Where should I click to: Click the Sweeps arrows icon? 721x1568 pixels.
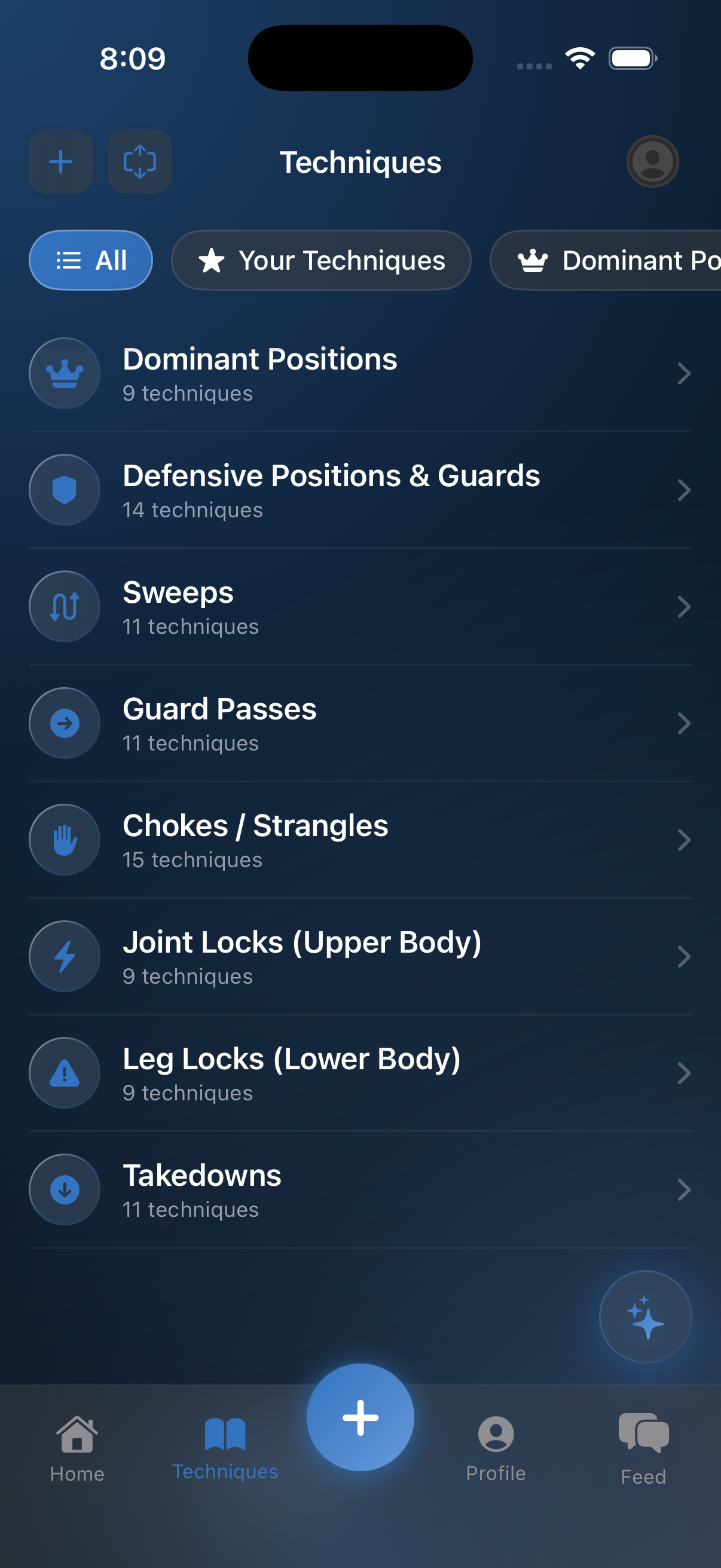coord(64,606)
